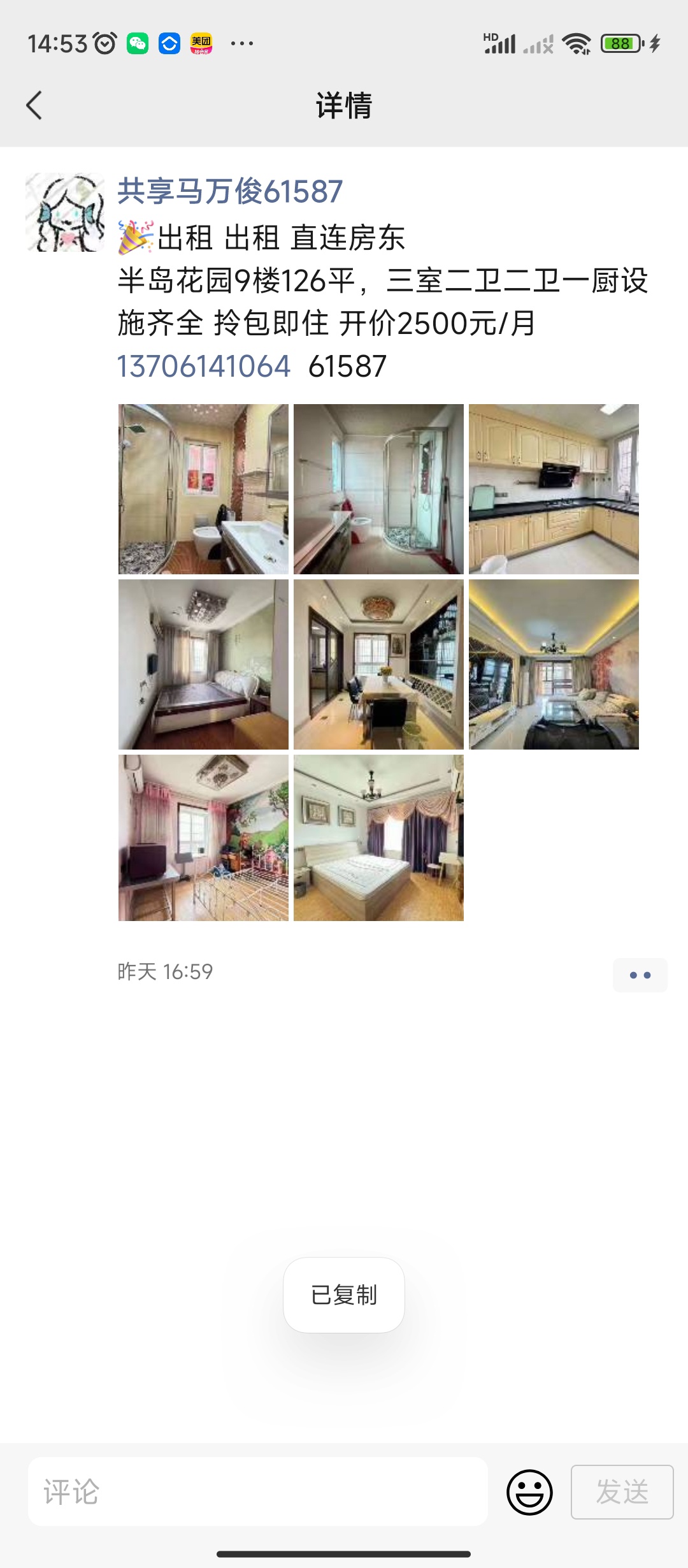Open the two-dot like and comment menu
Image resolution: width=688 pixels, height=1568 pixels.
point(640,975)
